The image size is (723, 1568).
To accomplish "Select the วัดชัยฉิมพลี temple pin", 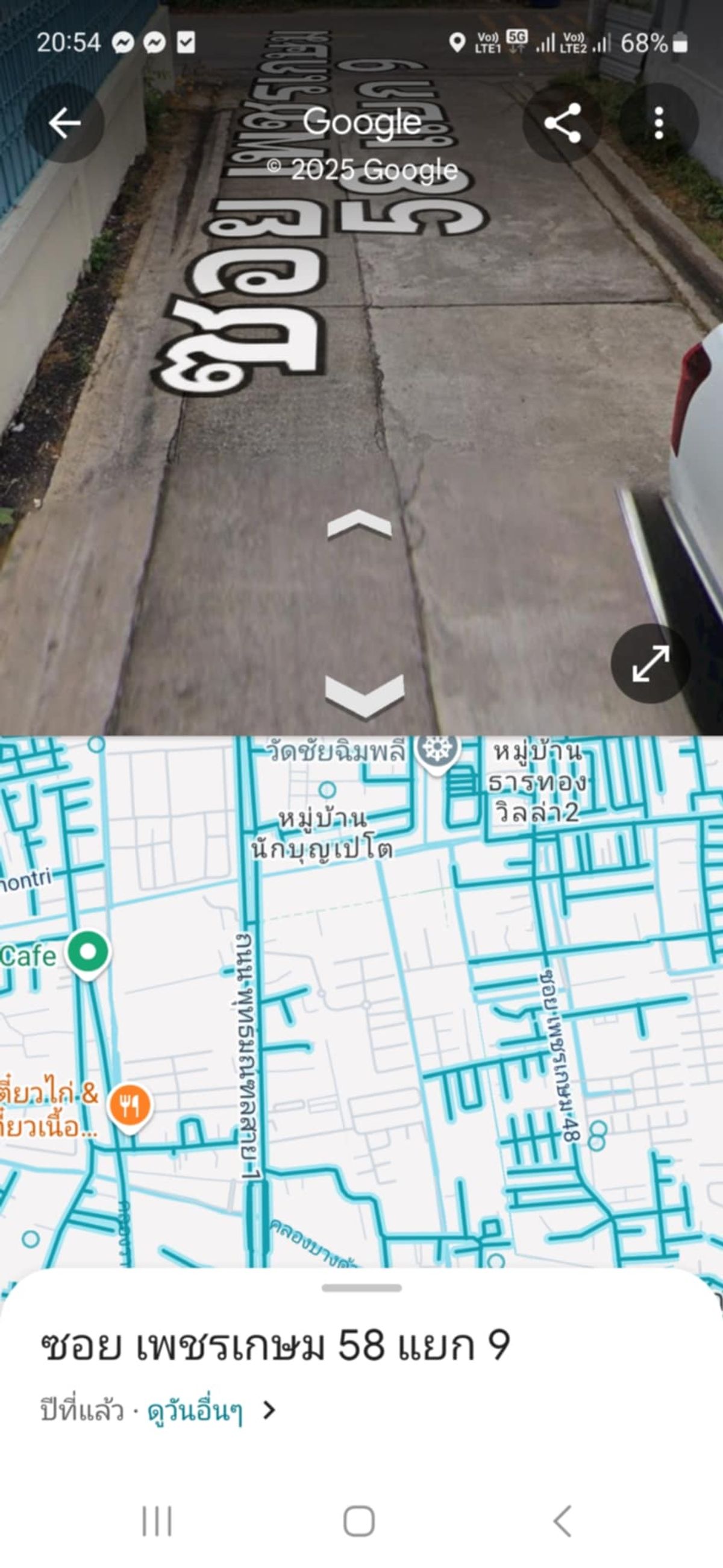I will [436, 752].
